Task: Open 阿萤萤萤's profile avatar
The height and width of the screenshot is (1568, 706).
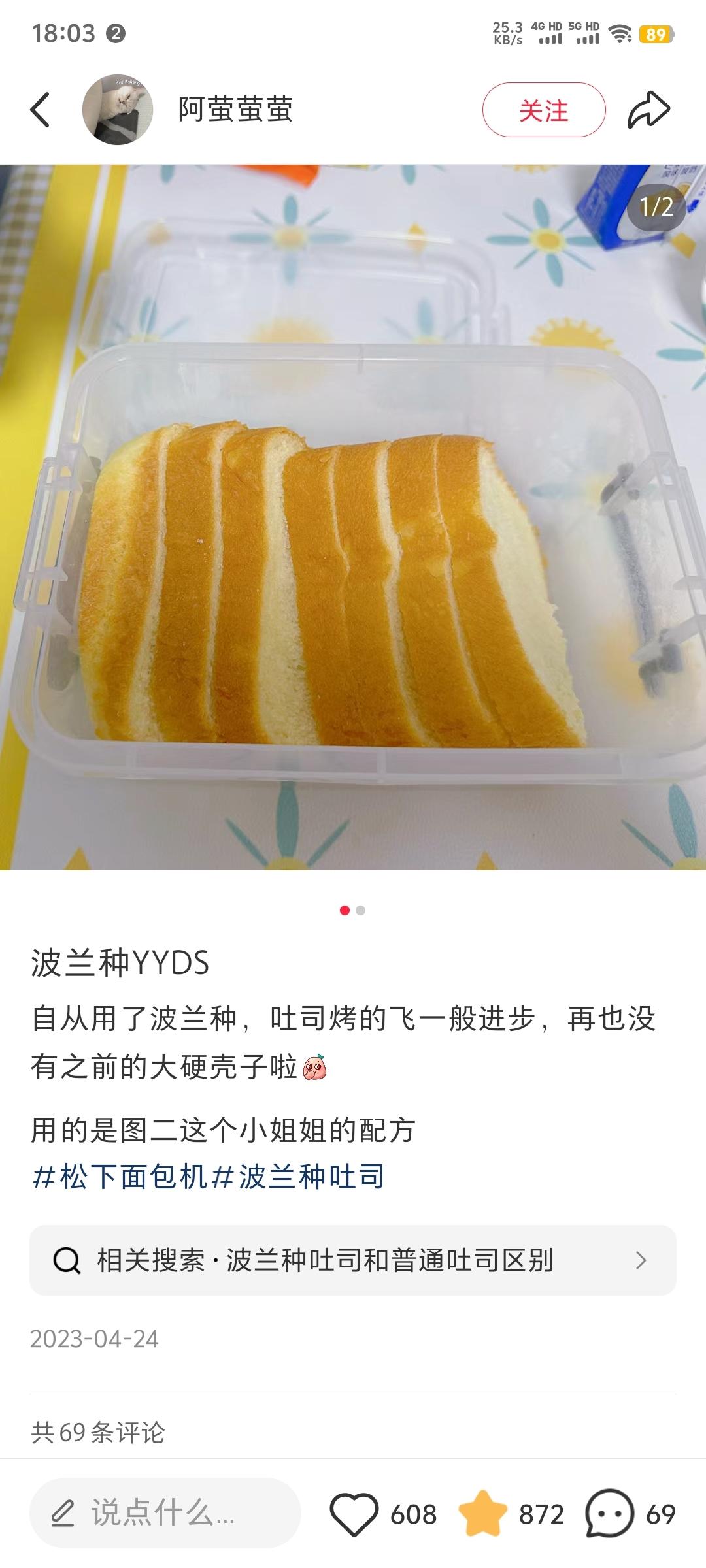Action: click(118, 110)
